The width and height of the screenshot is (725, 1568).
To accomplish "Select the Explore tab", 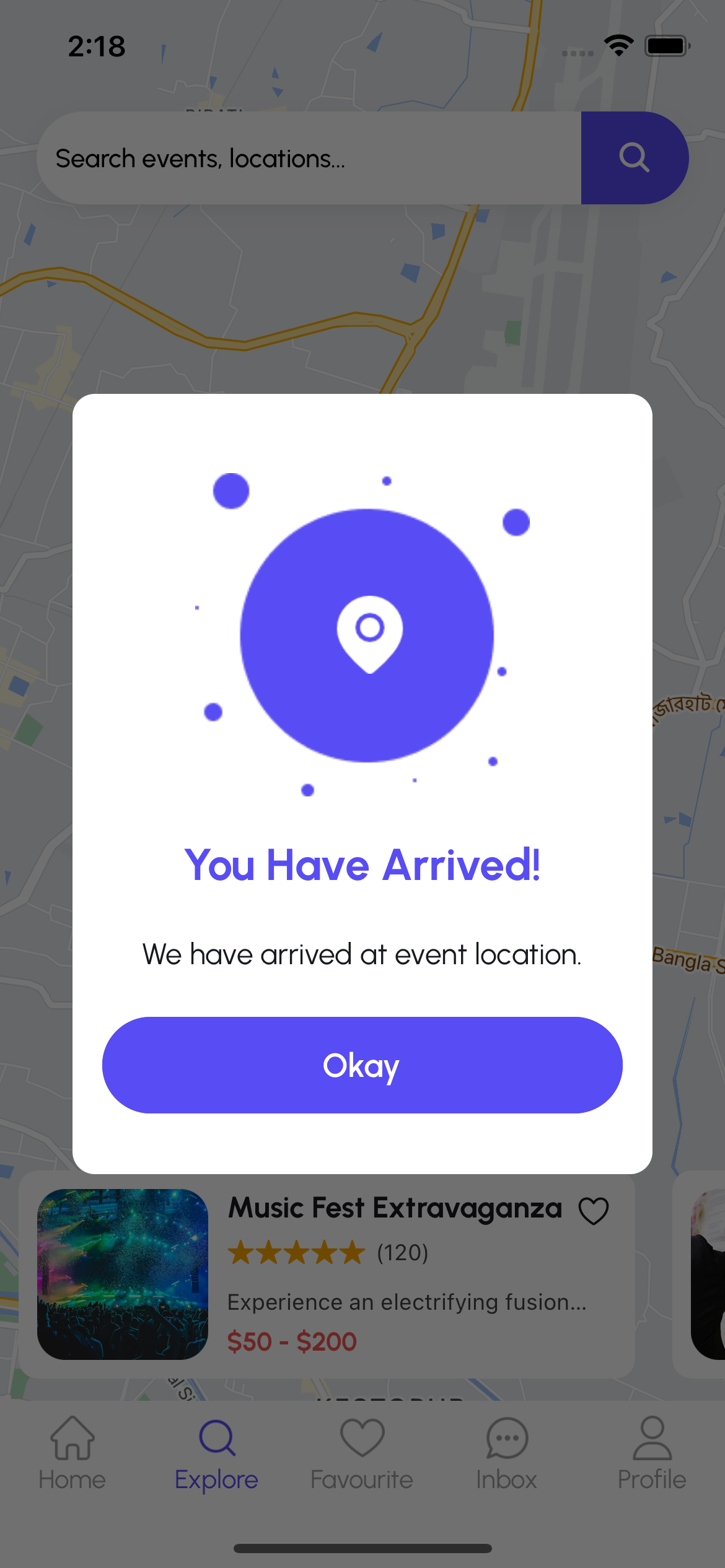I will (x=216, y=1453).
